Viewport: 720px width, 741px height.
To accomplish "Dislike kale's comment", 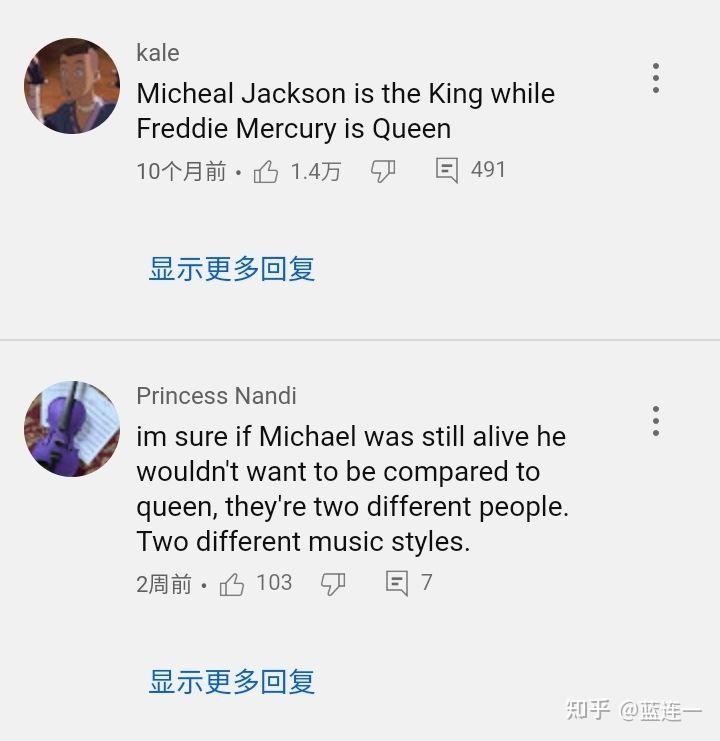I will [x=383, y=172].
